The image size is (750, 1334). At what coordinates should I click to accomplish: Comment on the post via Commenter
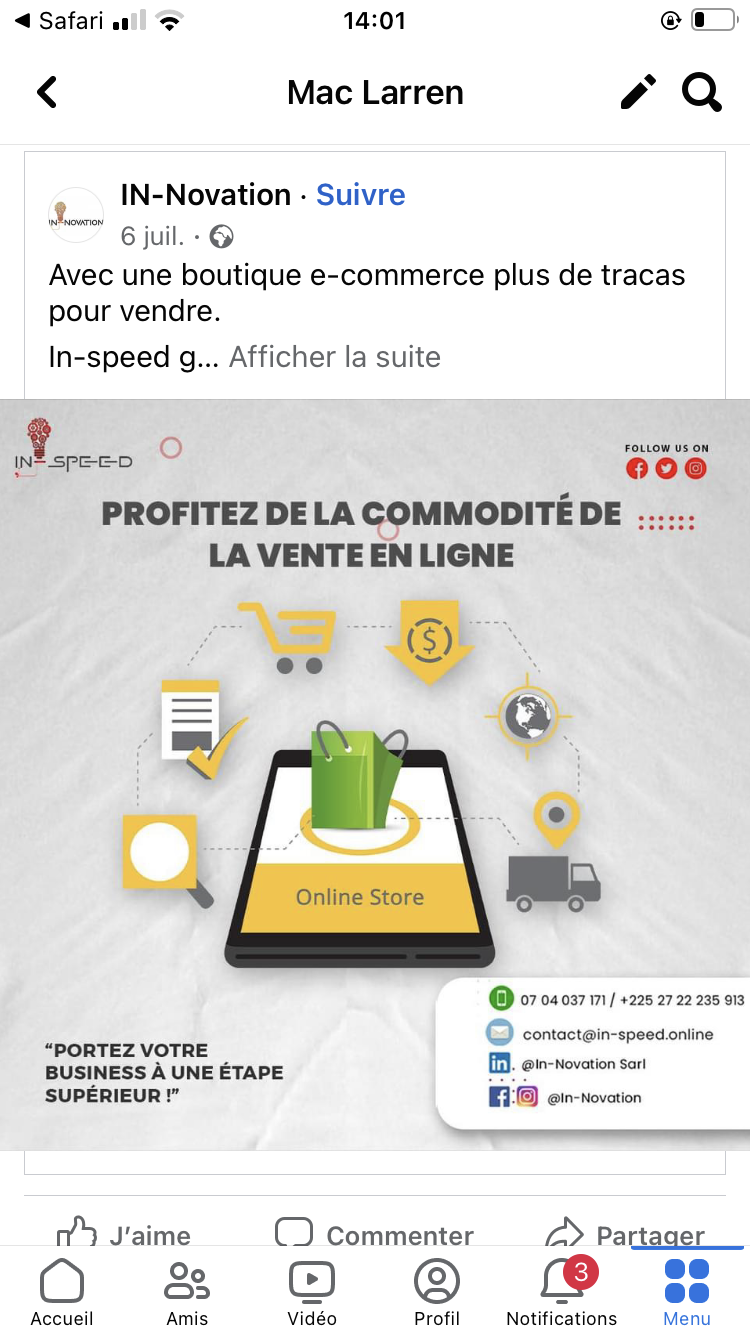tap(375, 1232)
